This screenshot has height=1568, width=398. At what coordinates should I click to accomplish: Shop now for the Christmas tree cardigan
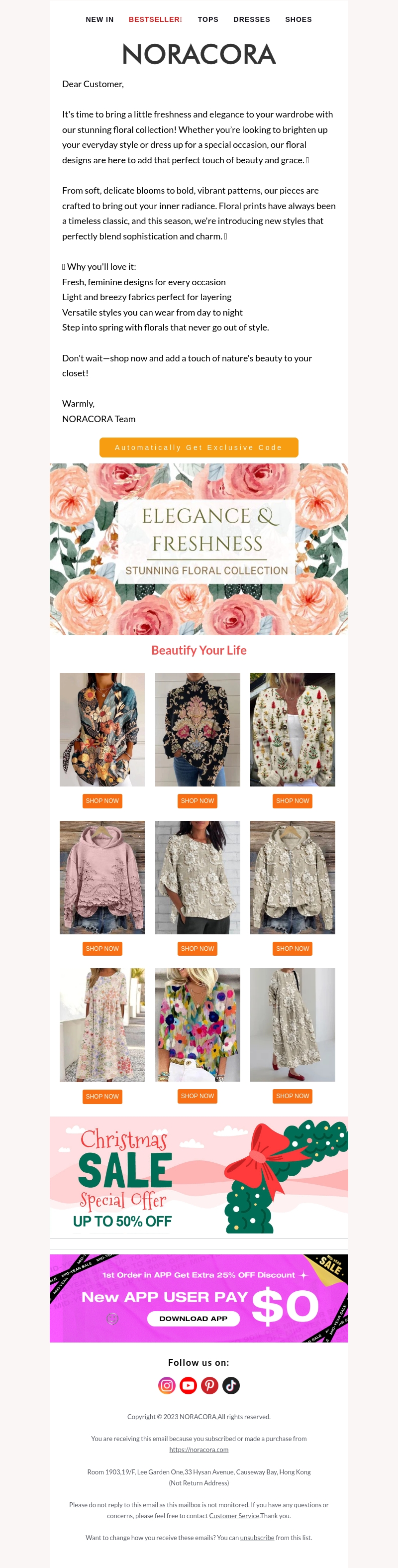tap(292, 801)
